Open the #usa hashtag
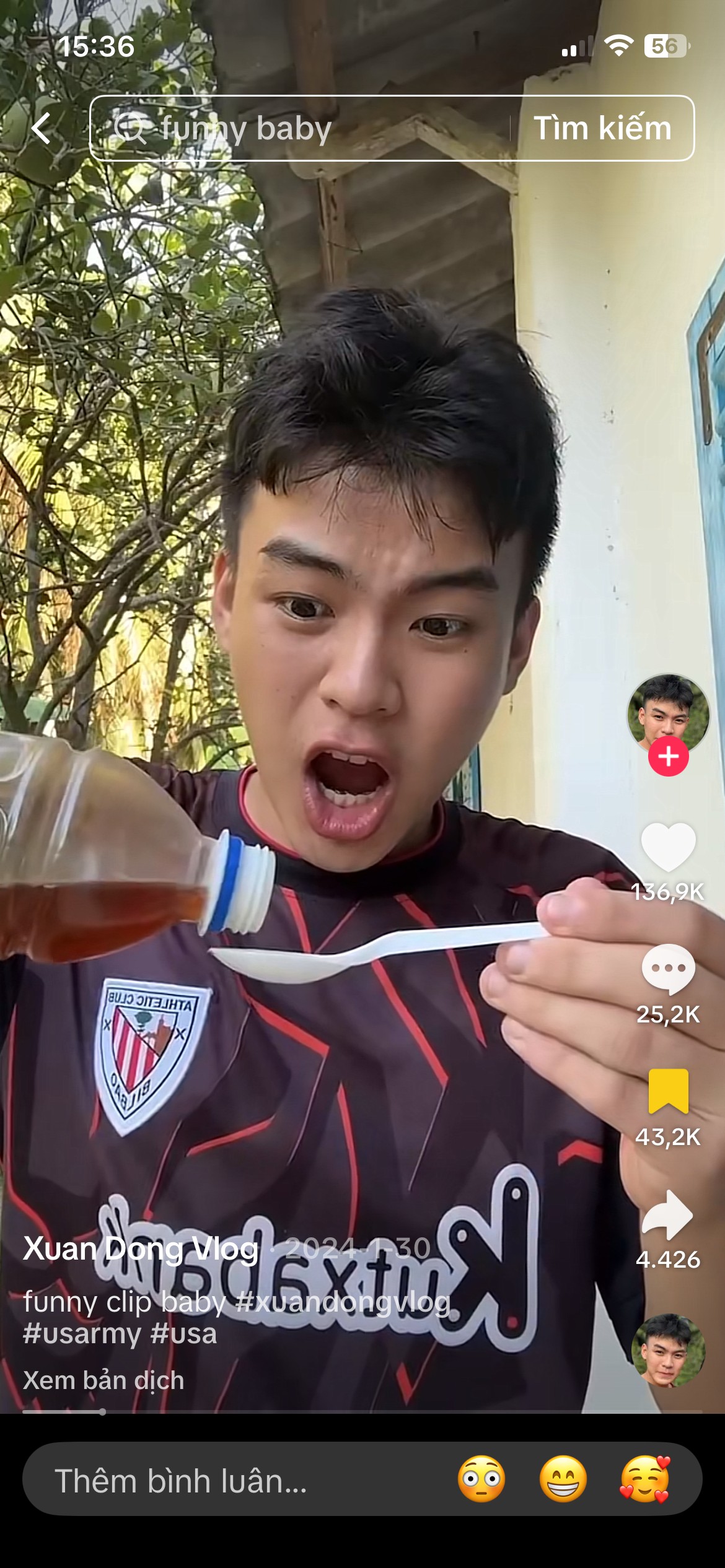725x1568 pixels. [184, 1333]
